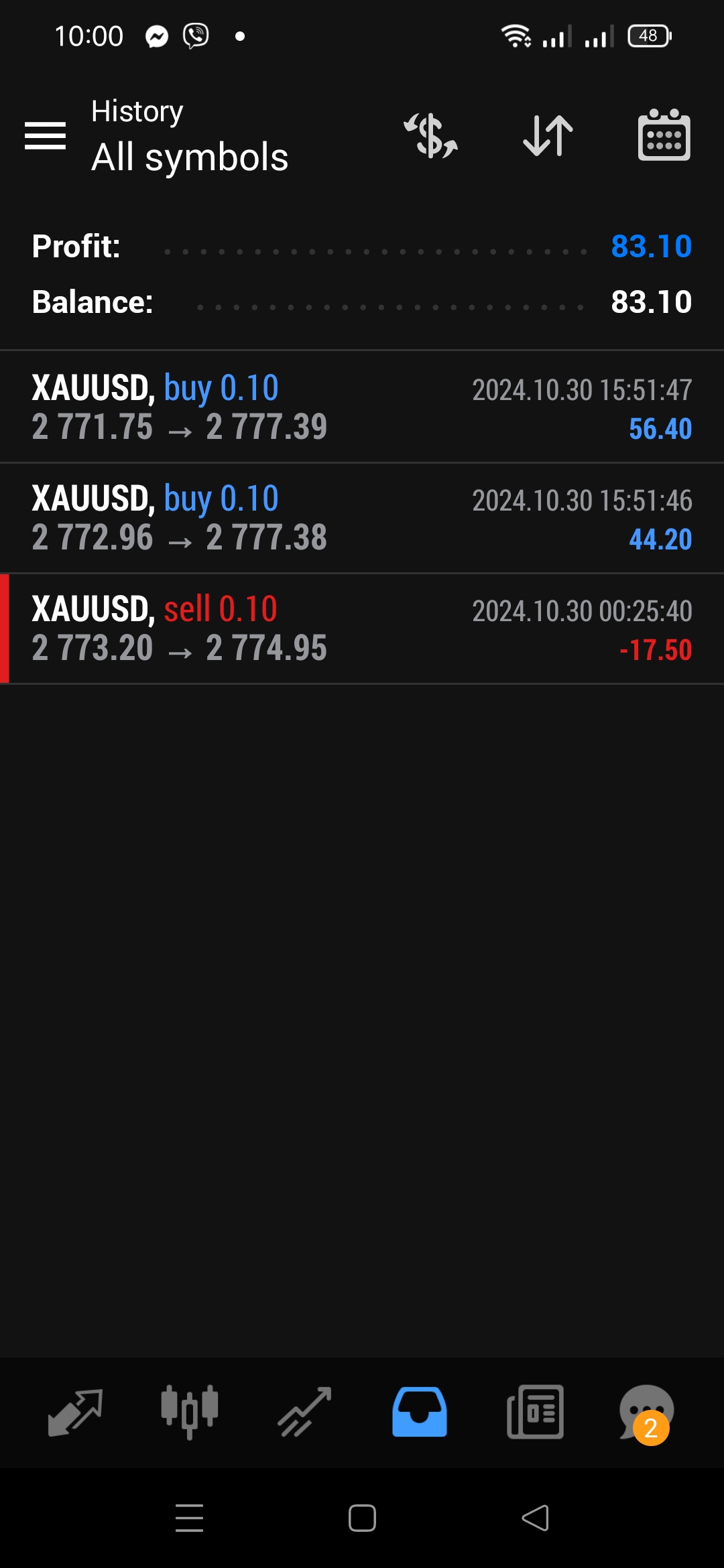Select the History inbox tab
724x1568 pixels.
click(x=420, y=1412)
